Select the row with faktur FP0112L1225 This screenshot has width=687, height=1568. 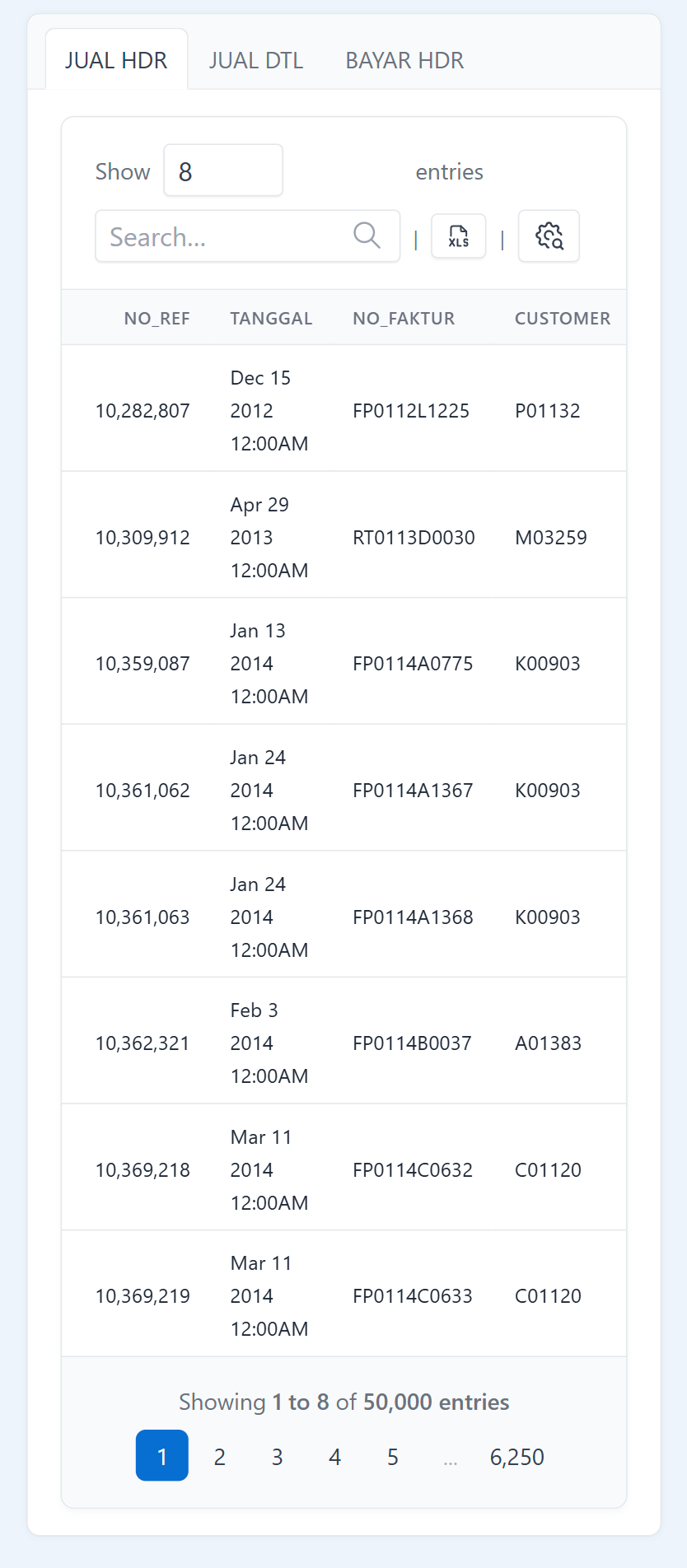point(343,409)
